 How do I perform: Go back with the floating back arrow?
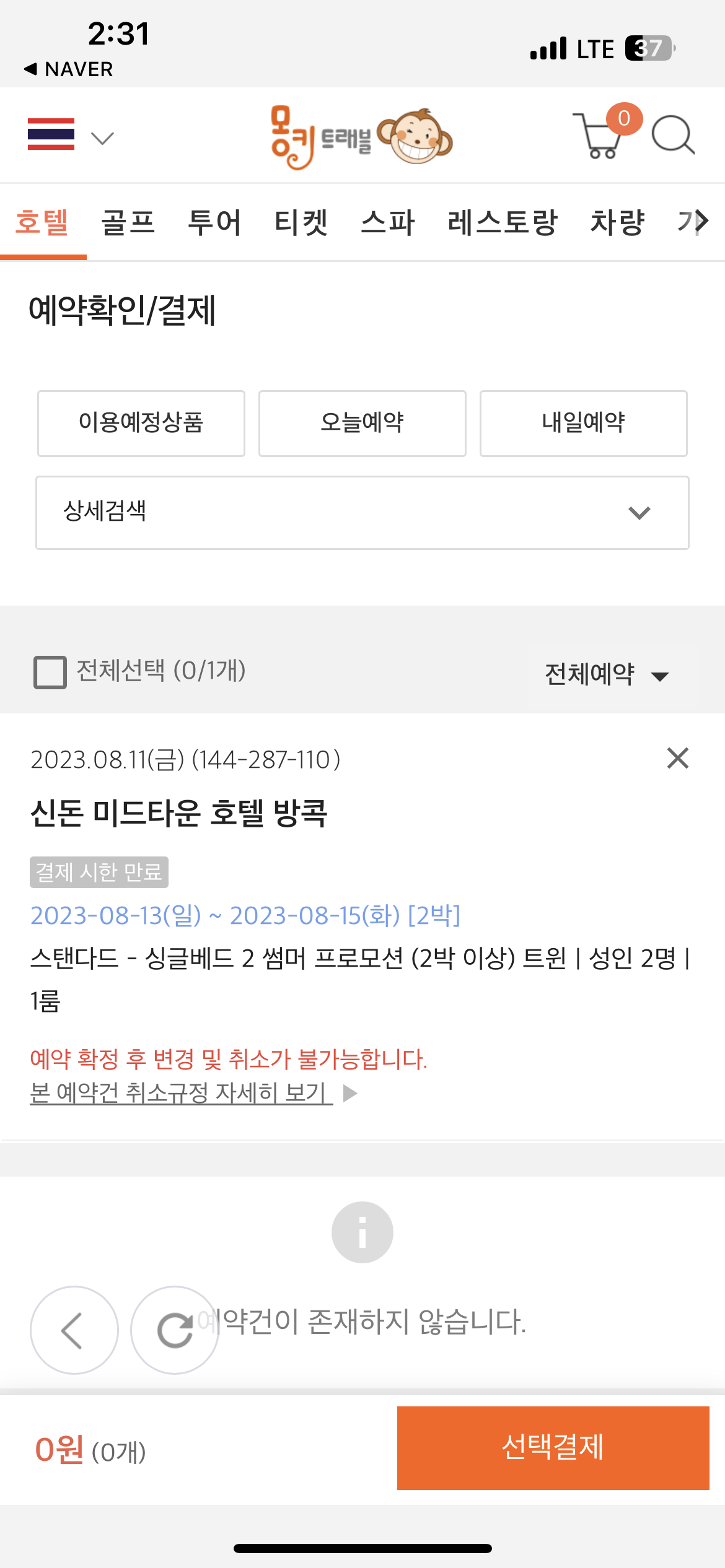(74, 1330)
